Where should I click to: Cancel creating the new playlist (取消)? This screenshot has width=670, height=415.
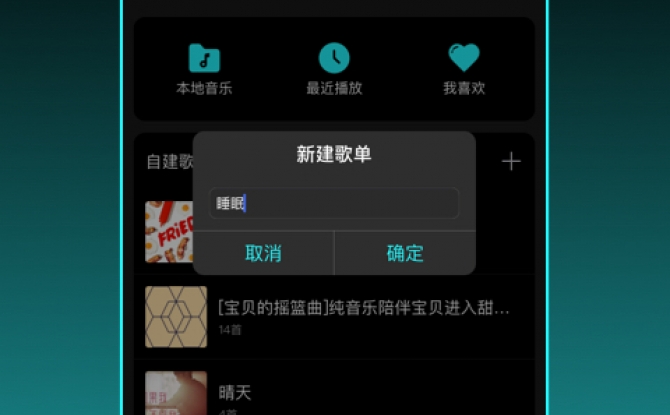pos(263,253)
